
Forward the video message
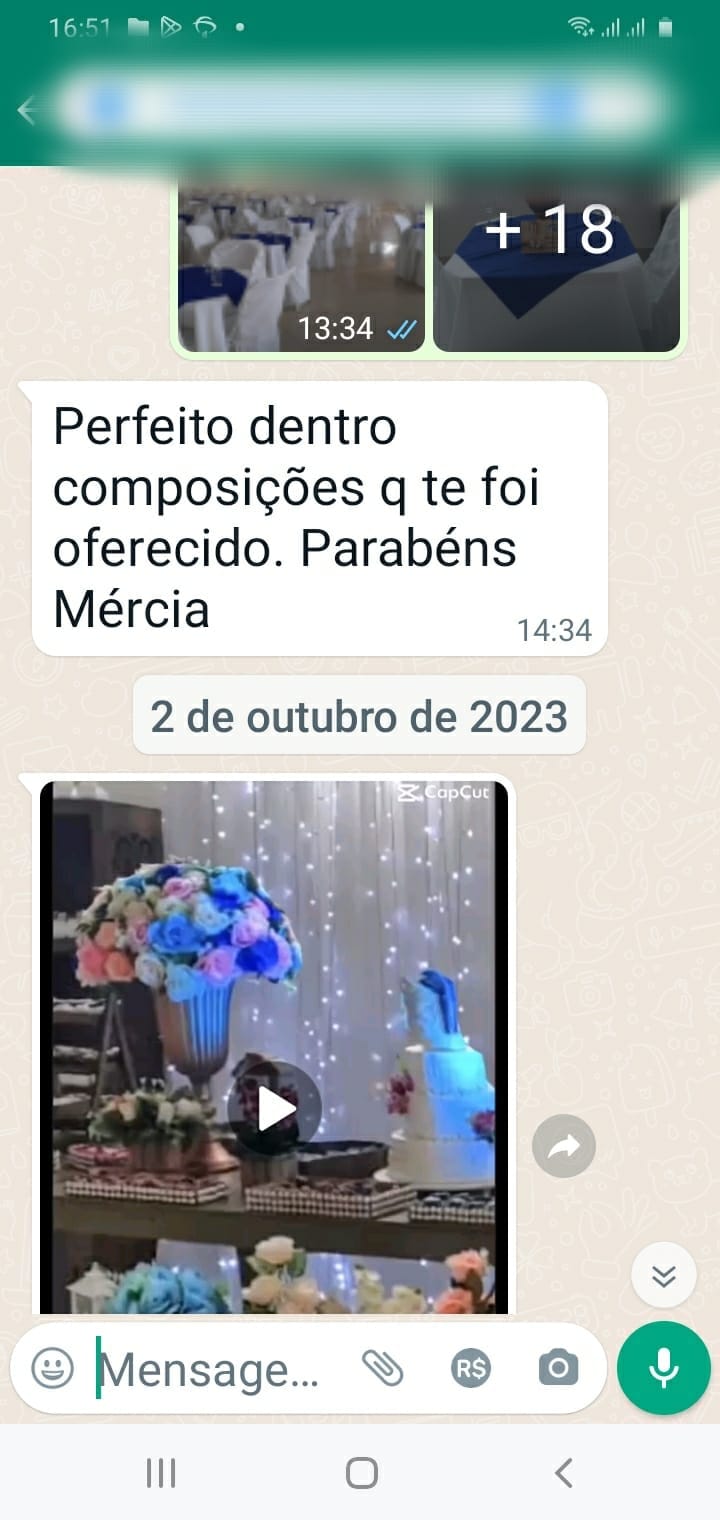(564, 1146)
